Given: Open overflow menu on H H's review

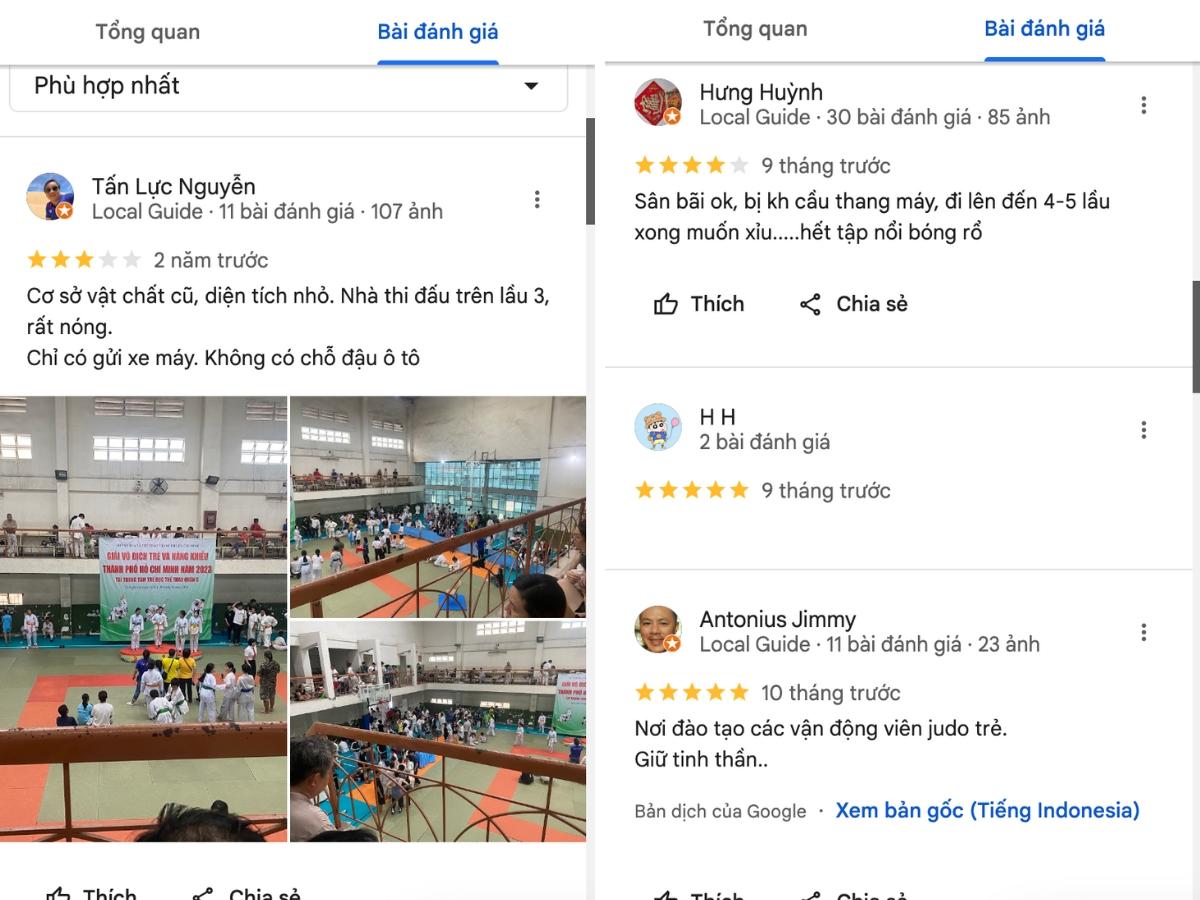Looking at the screenshot, I should tap(1144, 430).
